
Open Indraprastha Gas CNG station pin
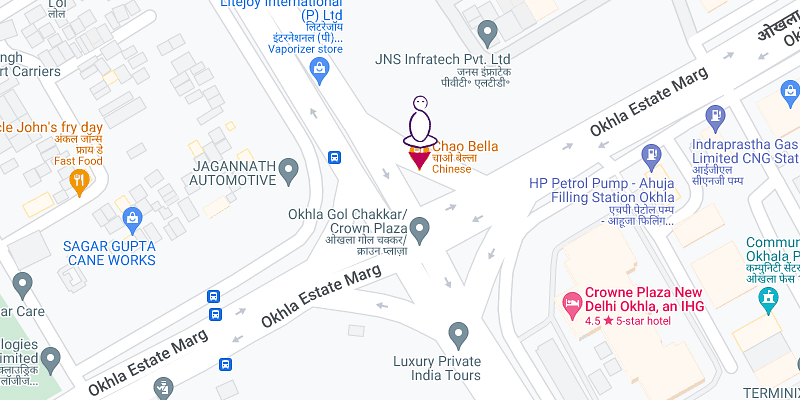point(715,116)
